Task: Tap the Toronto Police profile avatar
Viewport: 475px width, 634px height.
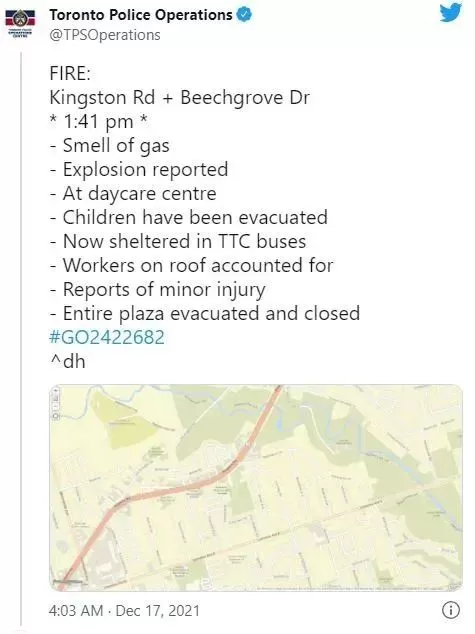Action: tap(20, 23)
